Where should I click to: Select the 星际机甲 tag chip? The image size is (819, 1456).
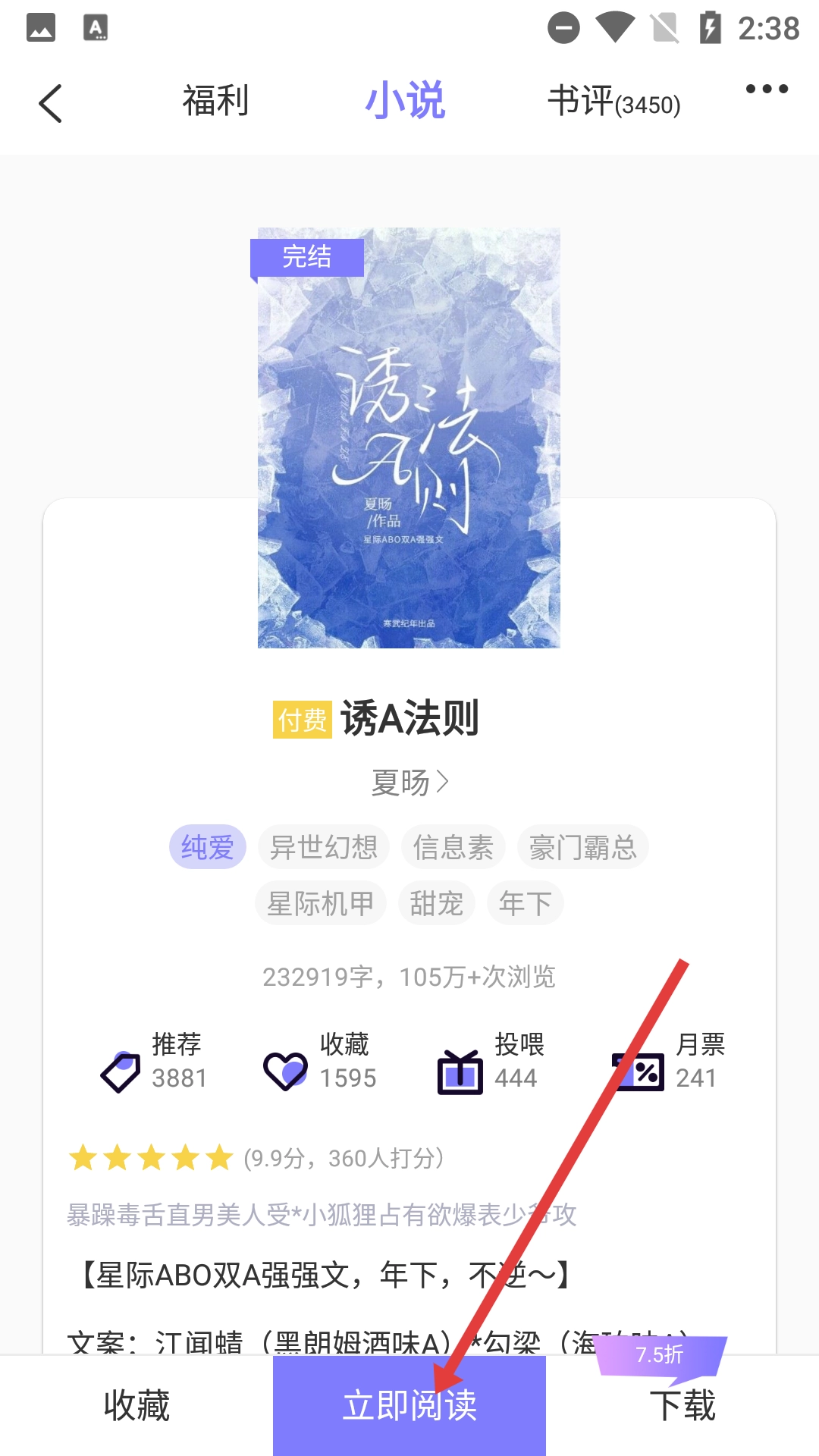(320, 903)
